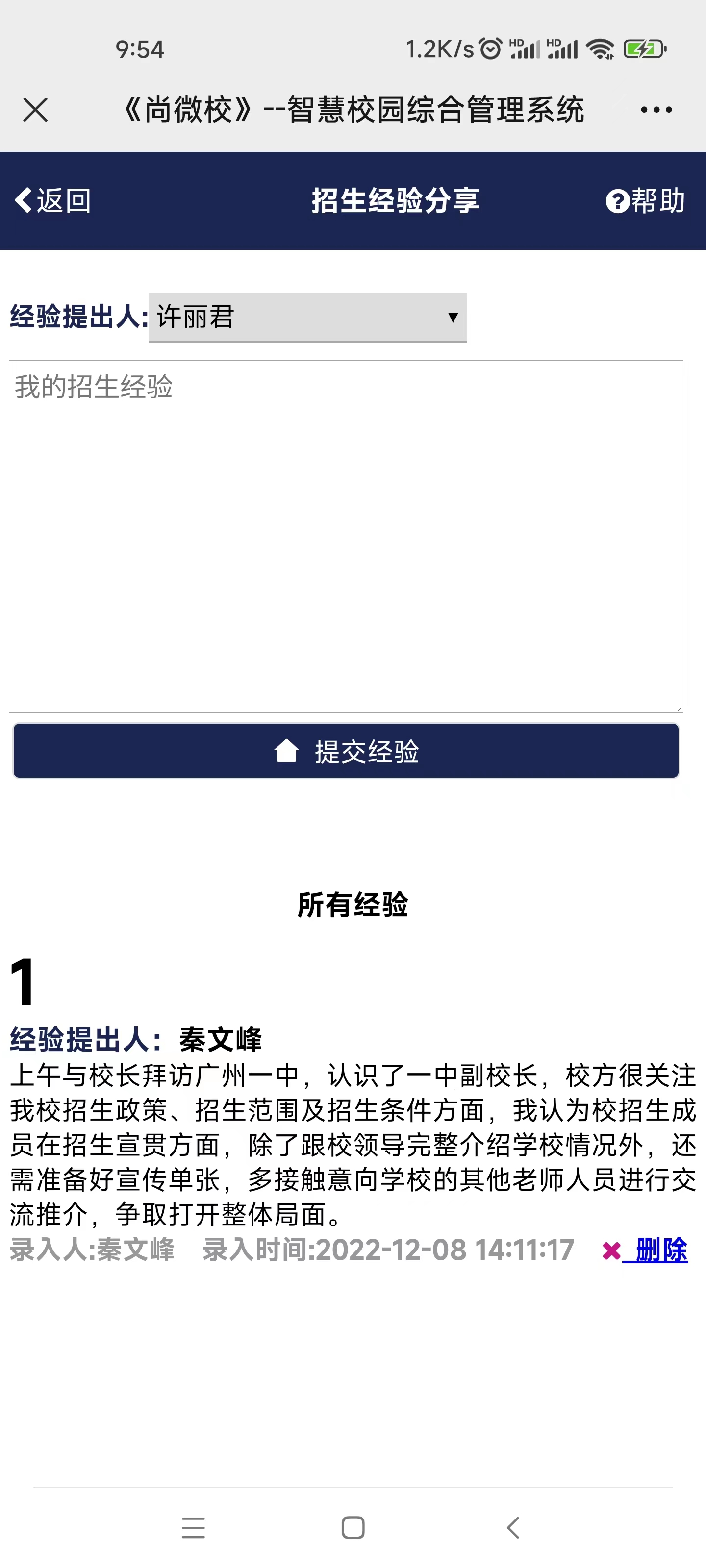Focus the 我的招生经验 text area
706x1568 pixels.
[345, 536]
